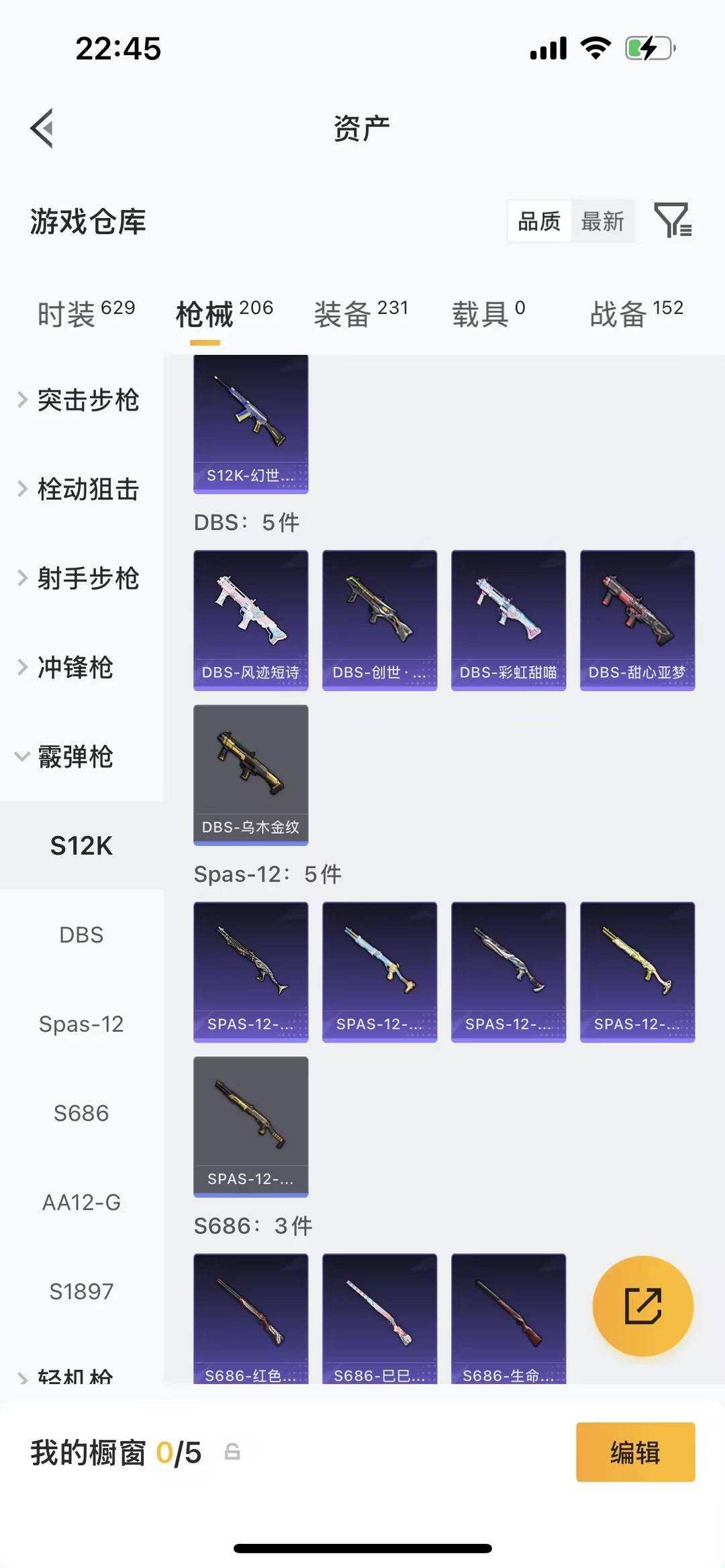Open the filter funnel icon
The height and width of the screenshot is (1568, 725).
(x=673, y=221)
